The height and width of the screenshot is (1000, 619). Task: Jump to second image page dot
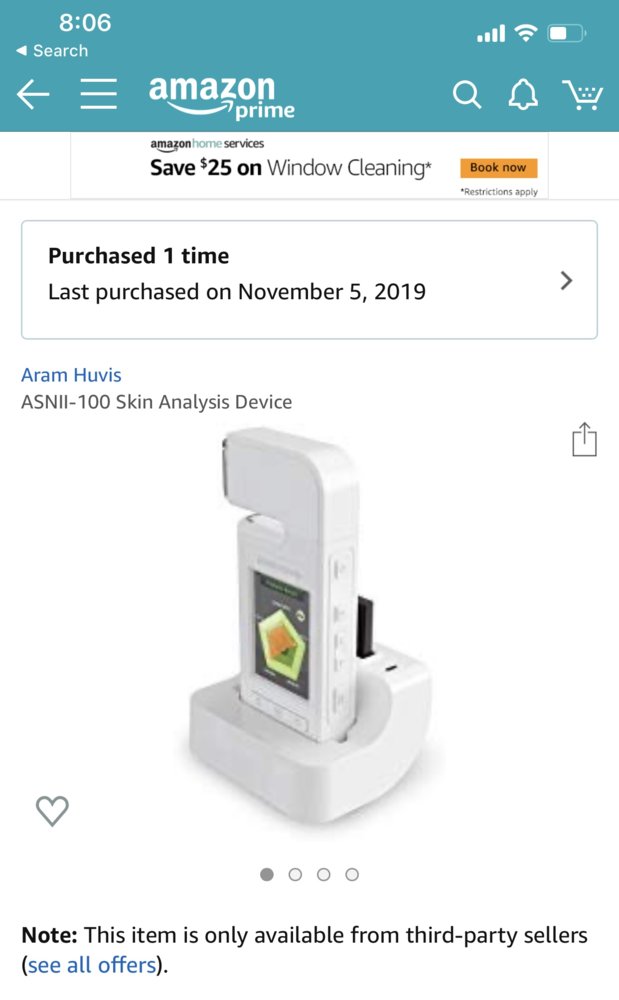click(x=295, y=874)
